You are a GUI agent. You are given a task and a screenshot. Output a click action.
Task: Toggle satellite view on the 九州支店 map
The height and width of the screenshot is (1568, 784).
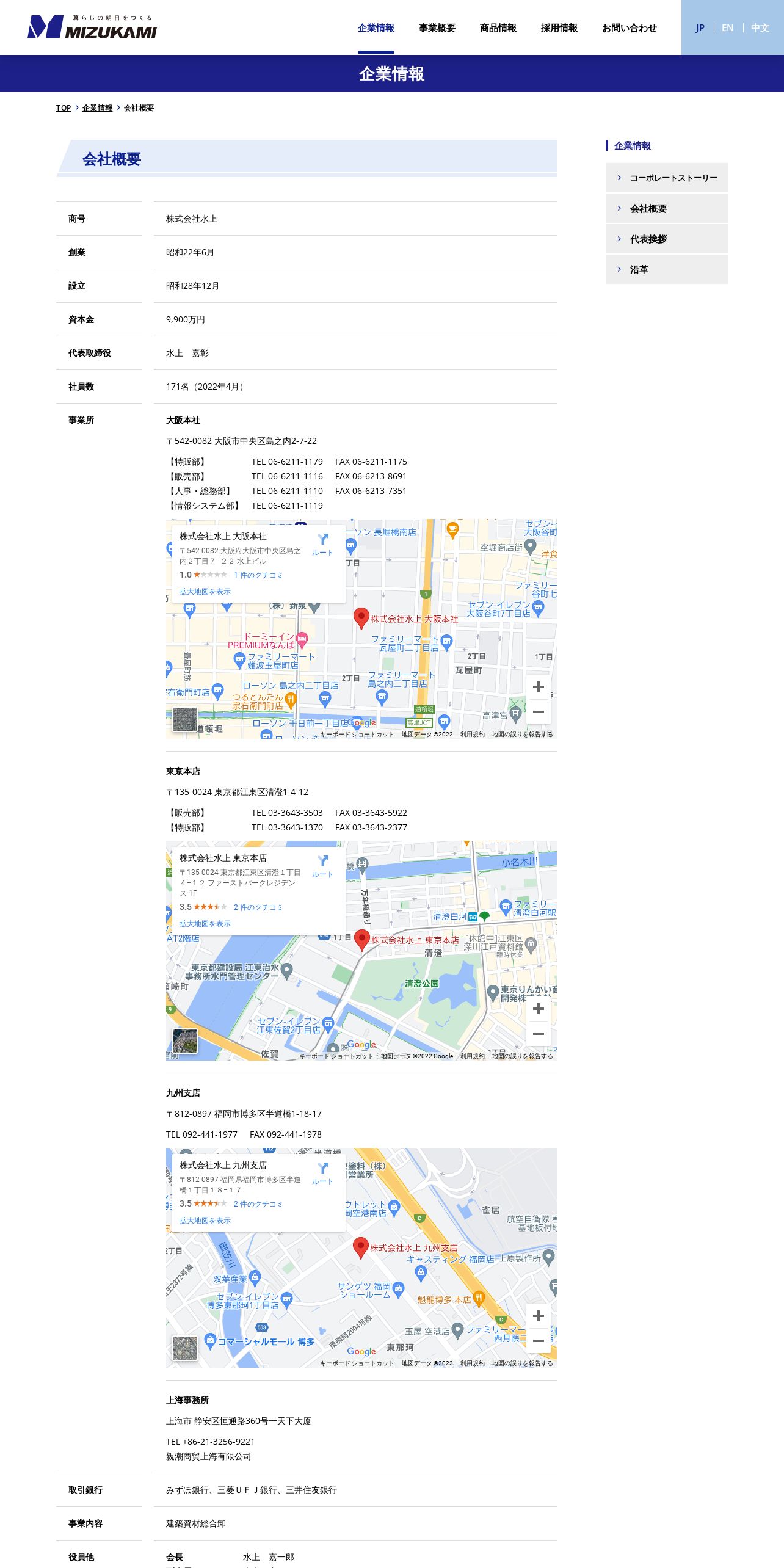(x=185, y=1348)
